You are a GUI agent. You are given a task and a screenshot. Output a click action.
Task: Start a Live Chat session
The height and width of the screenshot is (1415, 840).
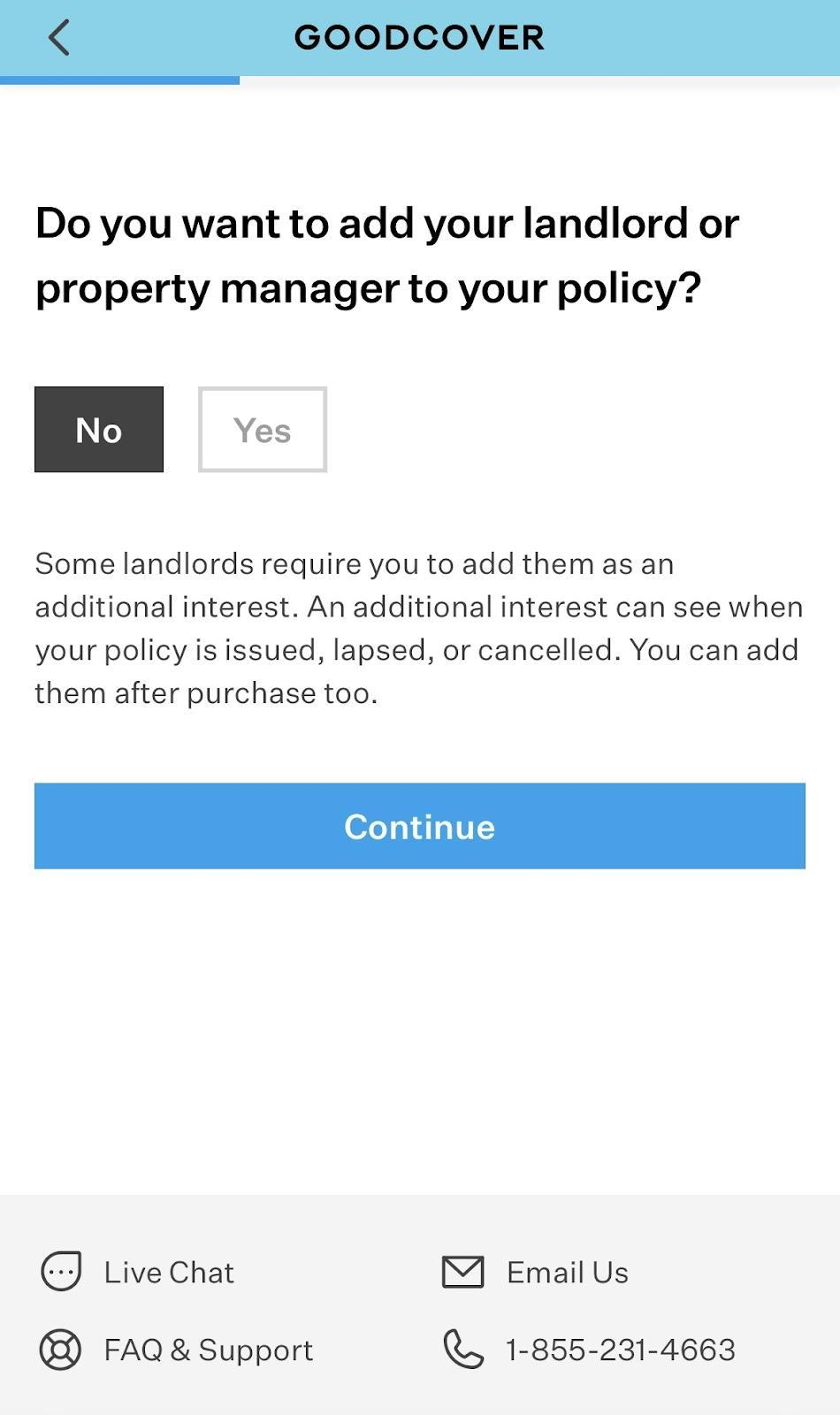coord(138,1272)
